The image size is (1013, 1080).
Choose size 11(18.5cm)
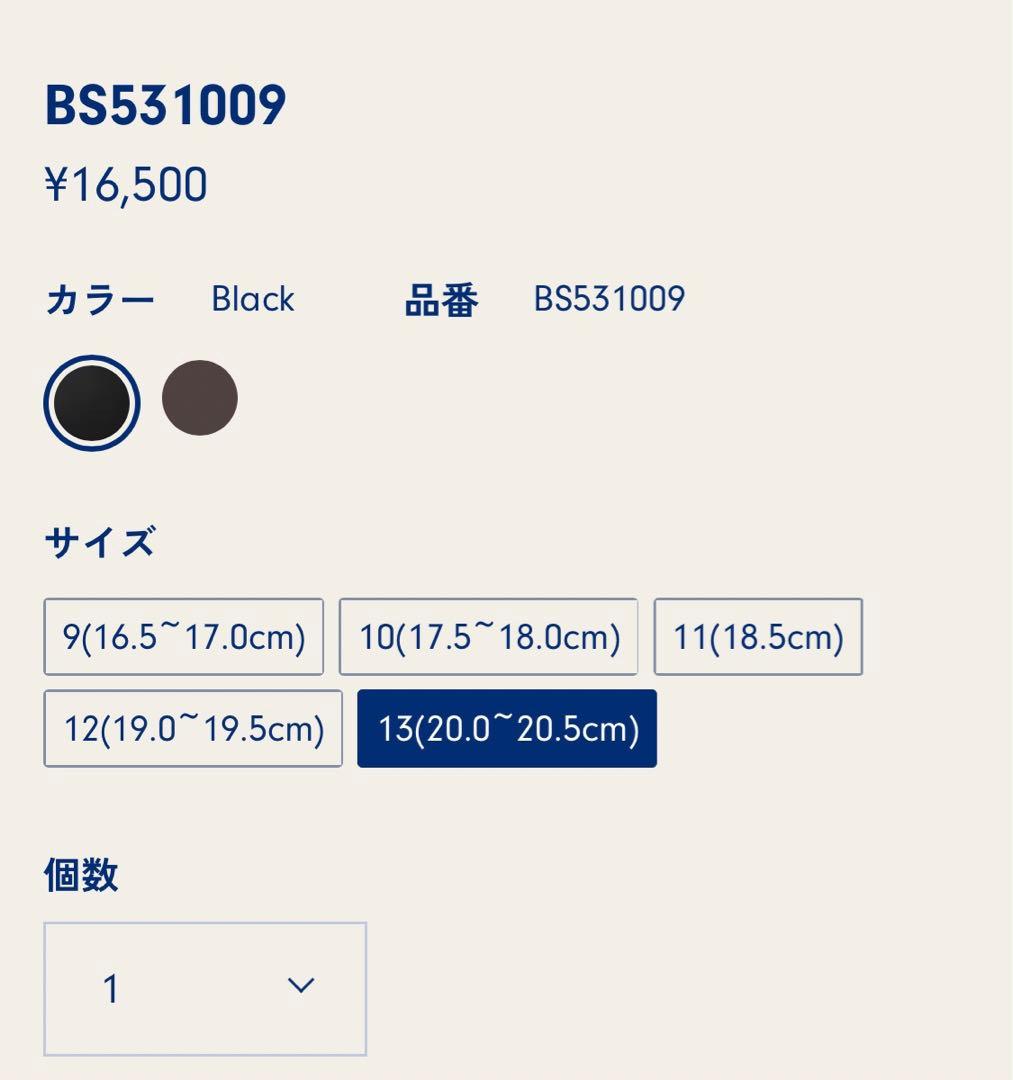coord(757,637)
